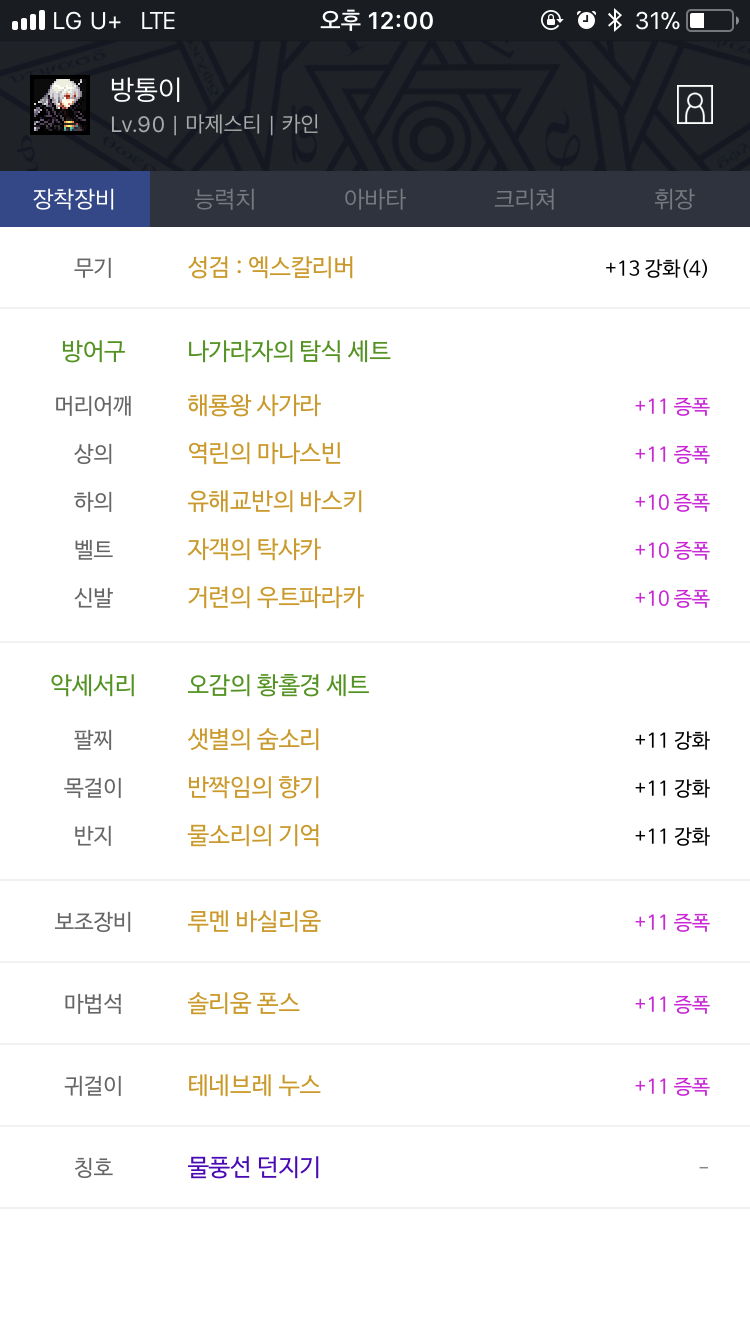Switch to the 능력치 tab

pos(225,199)
